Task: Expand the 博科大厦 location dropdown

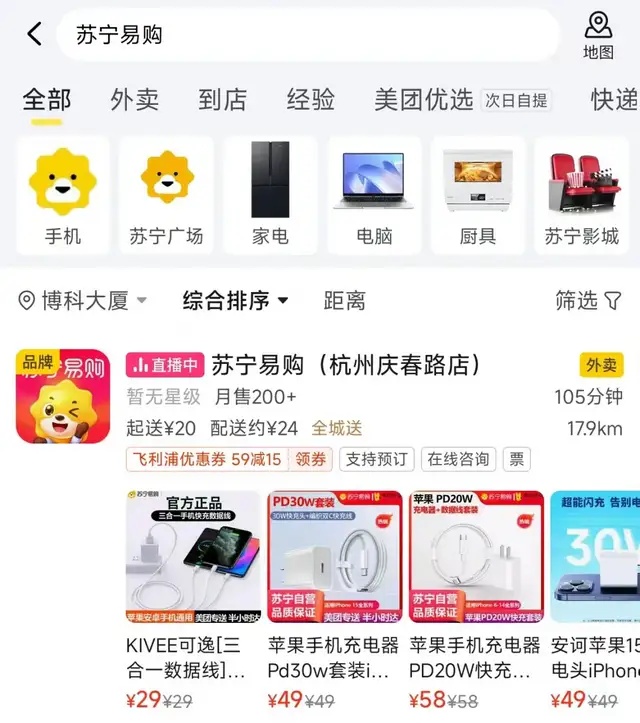Action: tap(84, 300)
